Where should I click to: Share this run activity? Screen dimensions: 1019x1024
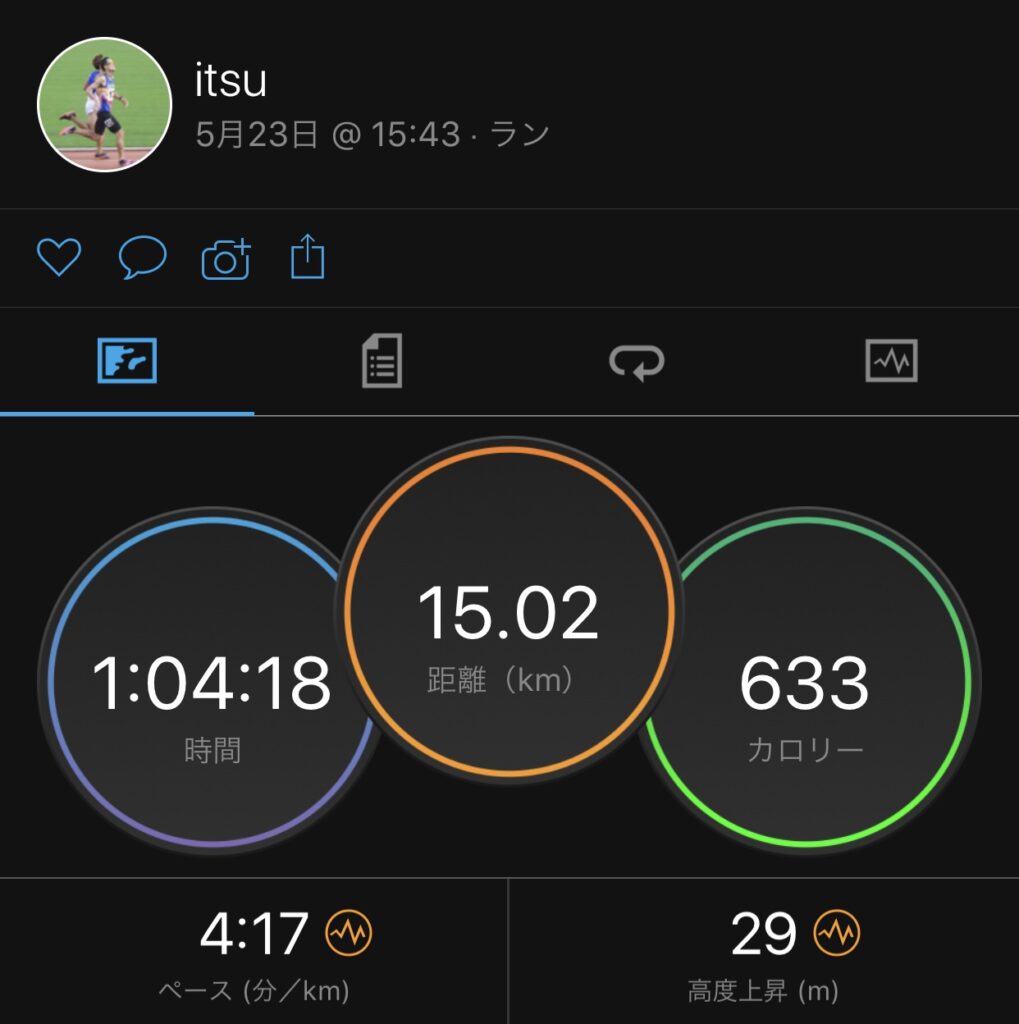[x=308, y=257]
